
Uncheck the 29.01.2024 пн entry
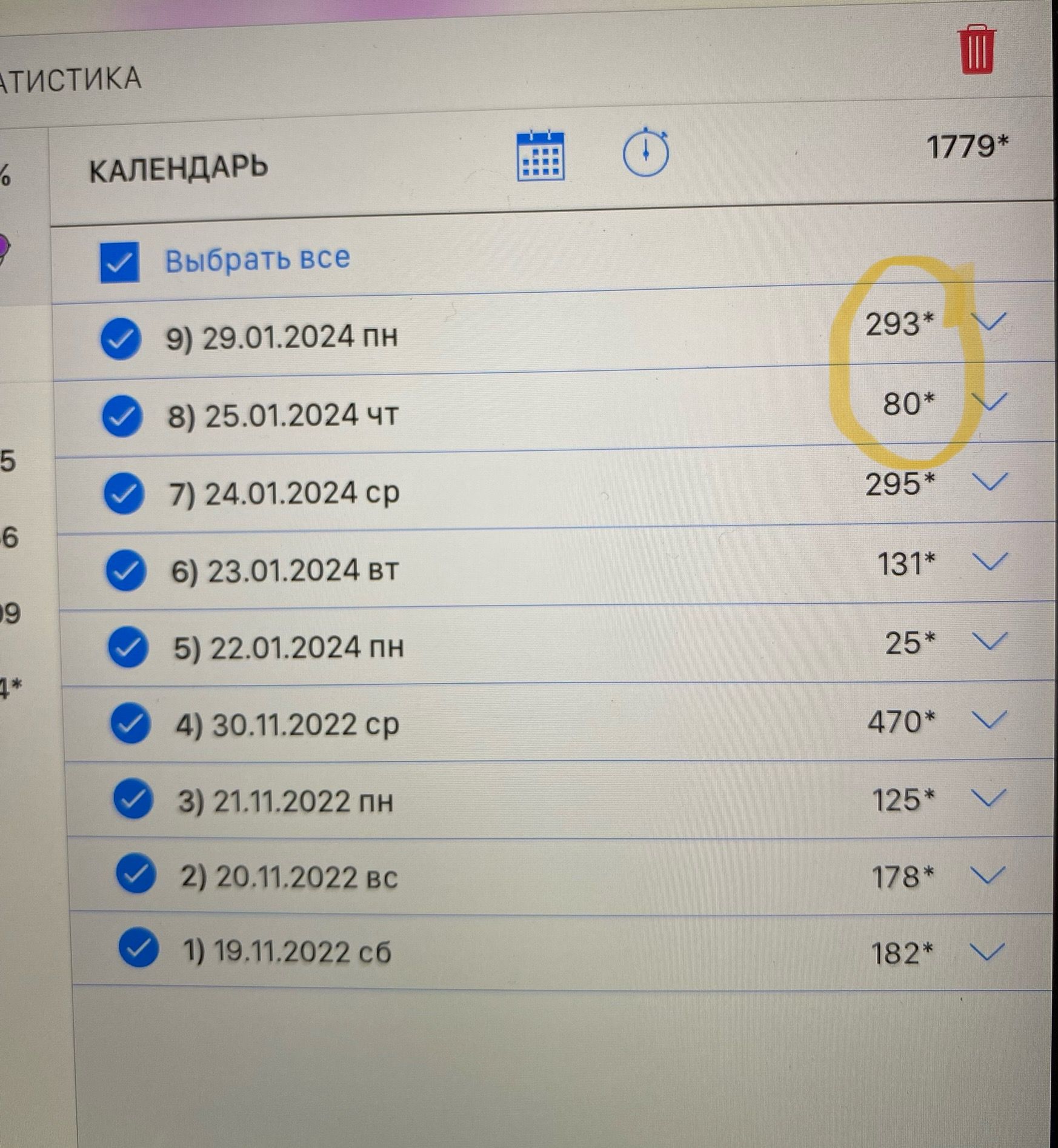pyautogui.click(x=121, y=338)
